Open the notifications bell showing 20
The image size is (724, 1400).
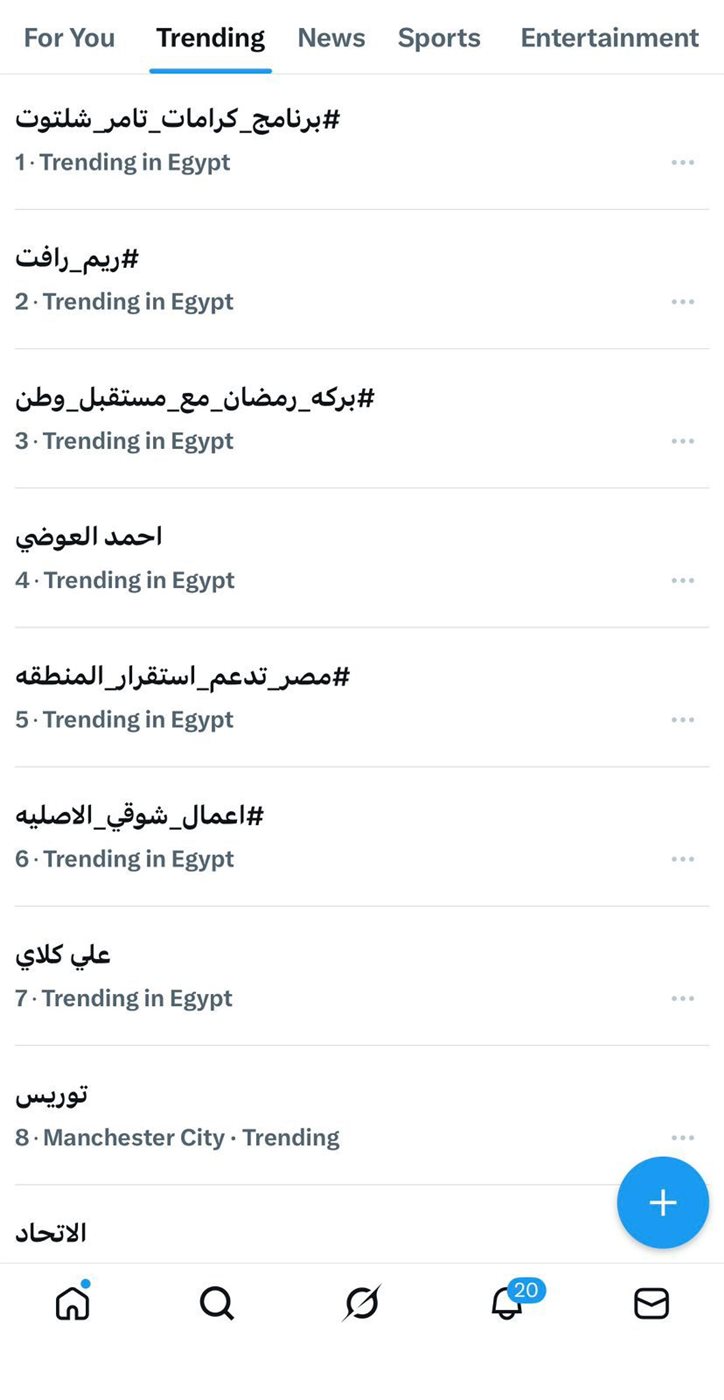(507, 1303)
